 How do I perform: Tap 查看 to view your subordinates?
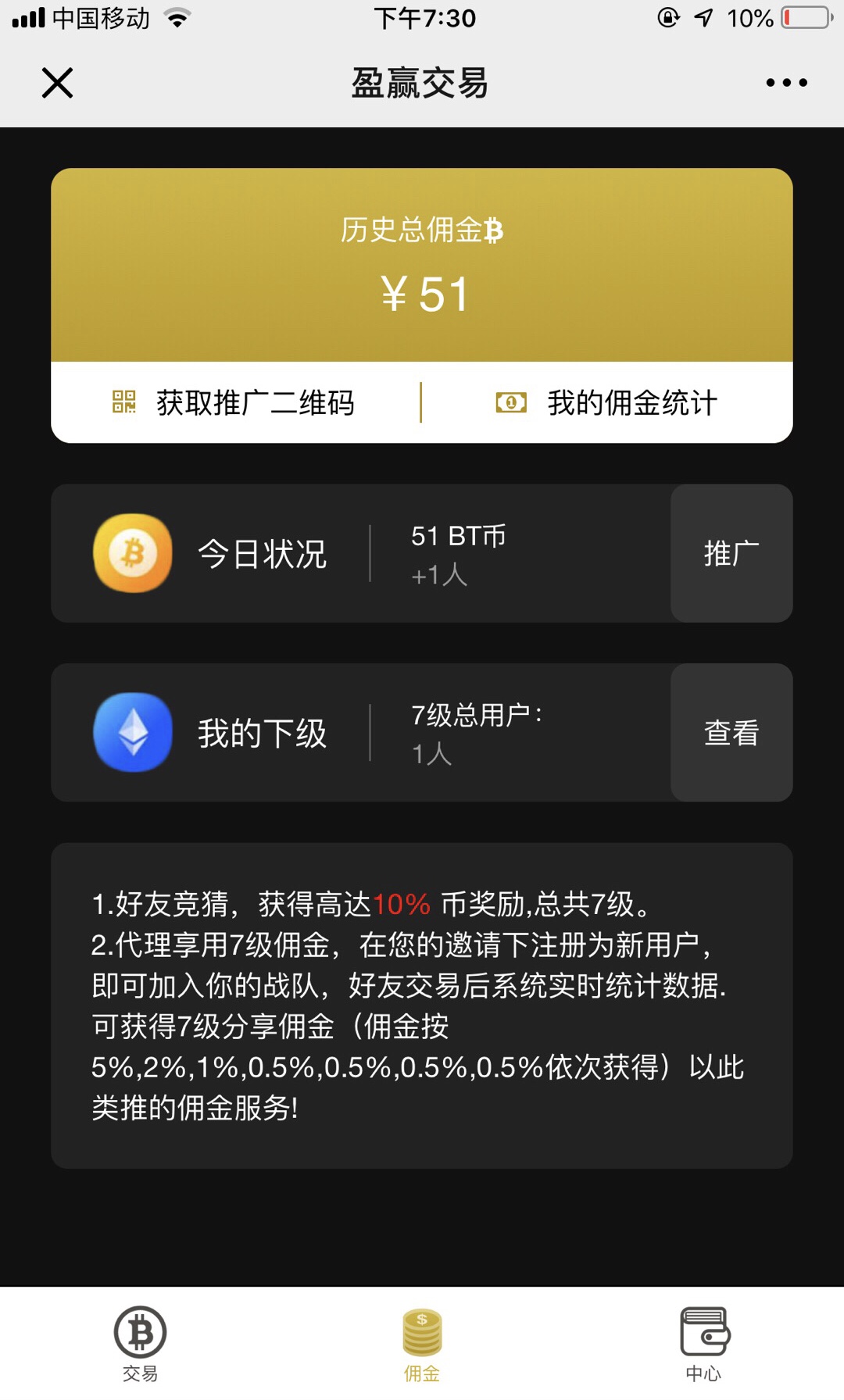click(731, 733)
